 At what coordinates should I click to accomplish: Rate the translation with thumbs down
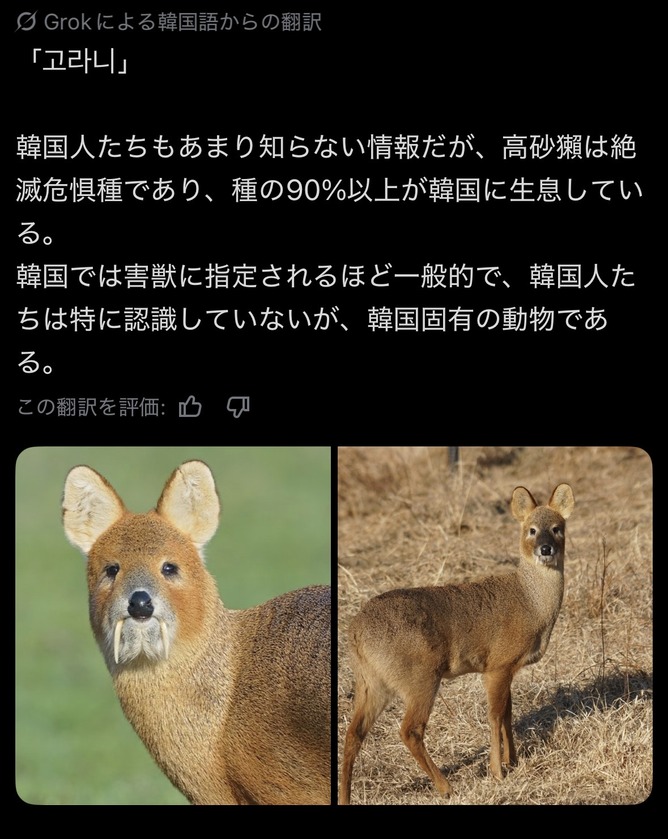(x=238, y=407)
